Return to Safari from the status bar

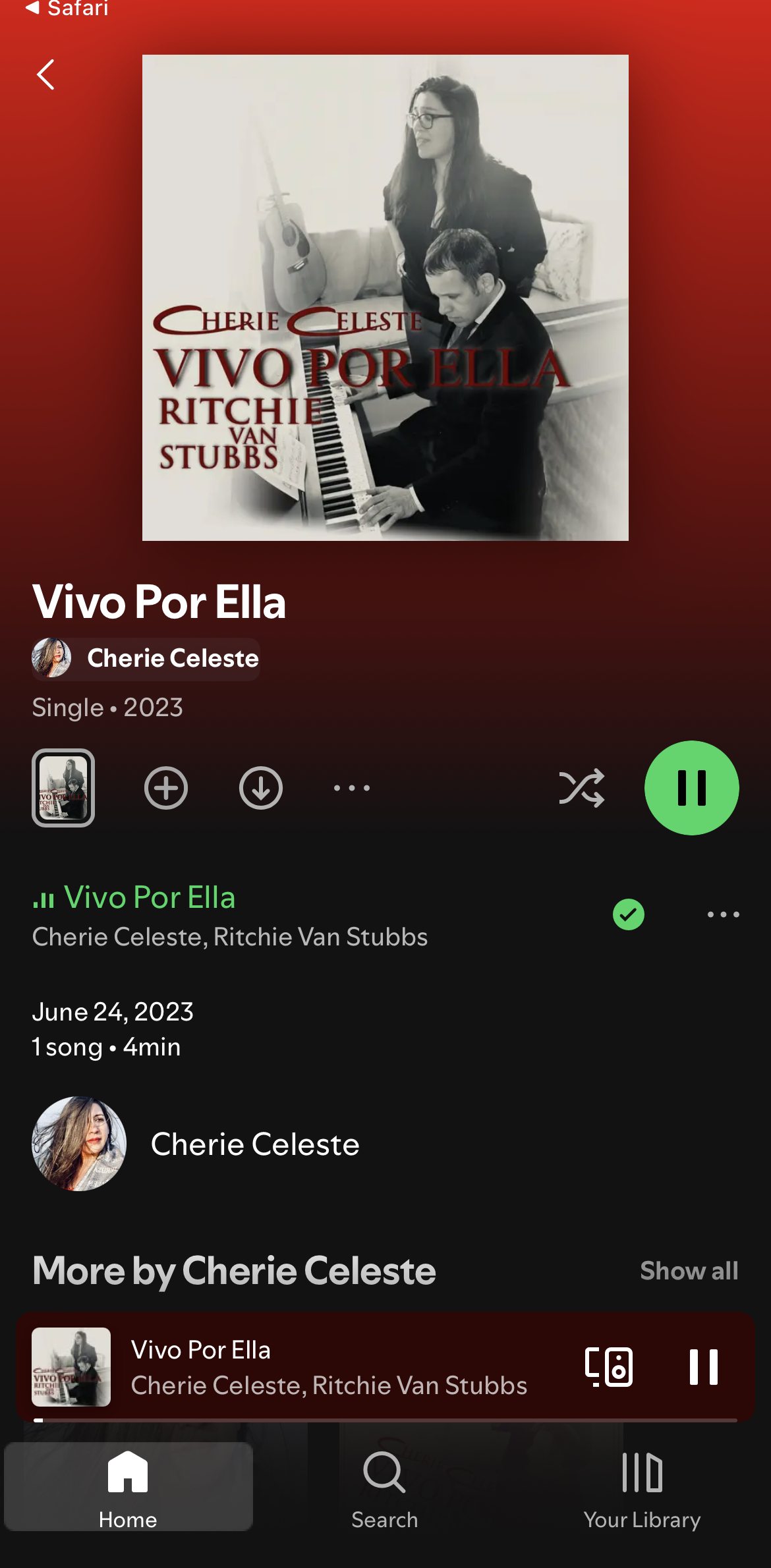click(x=67, y=9)
